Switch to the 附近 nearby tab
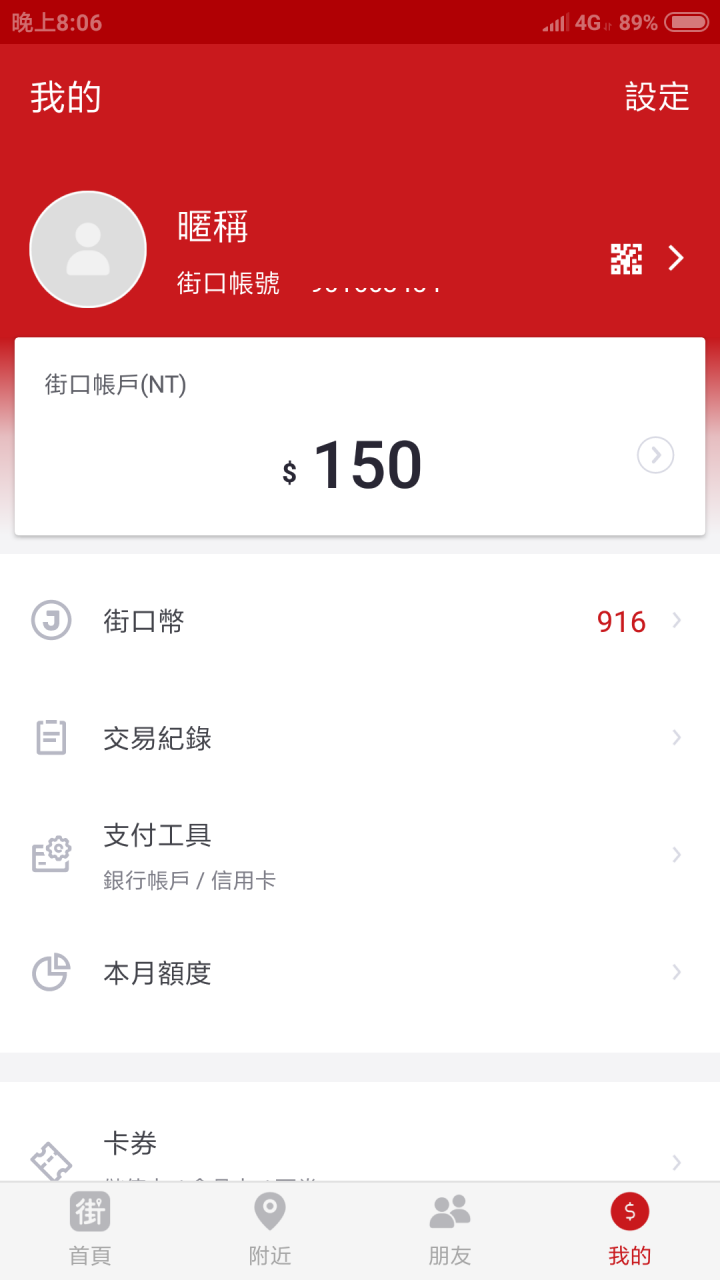The width and height of the screenshot is (720, 1280). pyautogui.click(x=270, y=1231)
